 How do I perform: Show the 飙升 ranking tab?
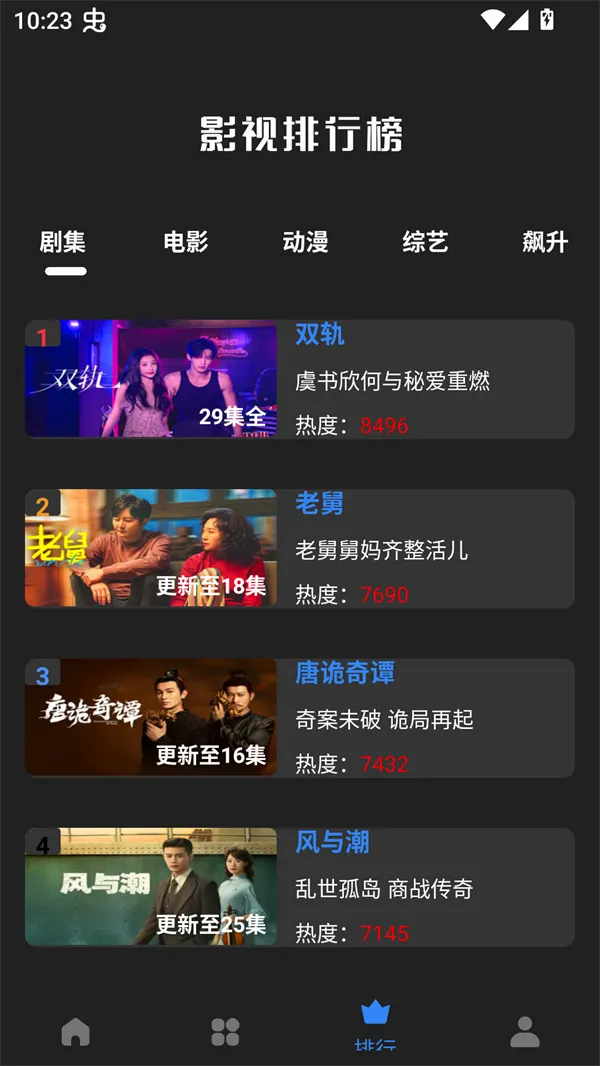pos(545,242)
